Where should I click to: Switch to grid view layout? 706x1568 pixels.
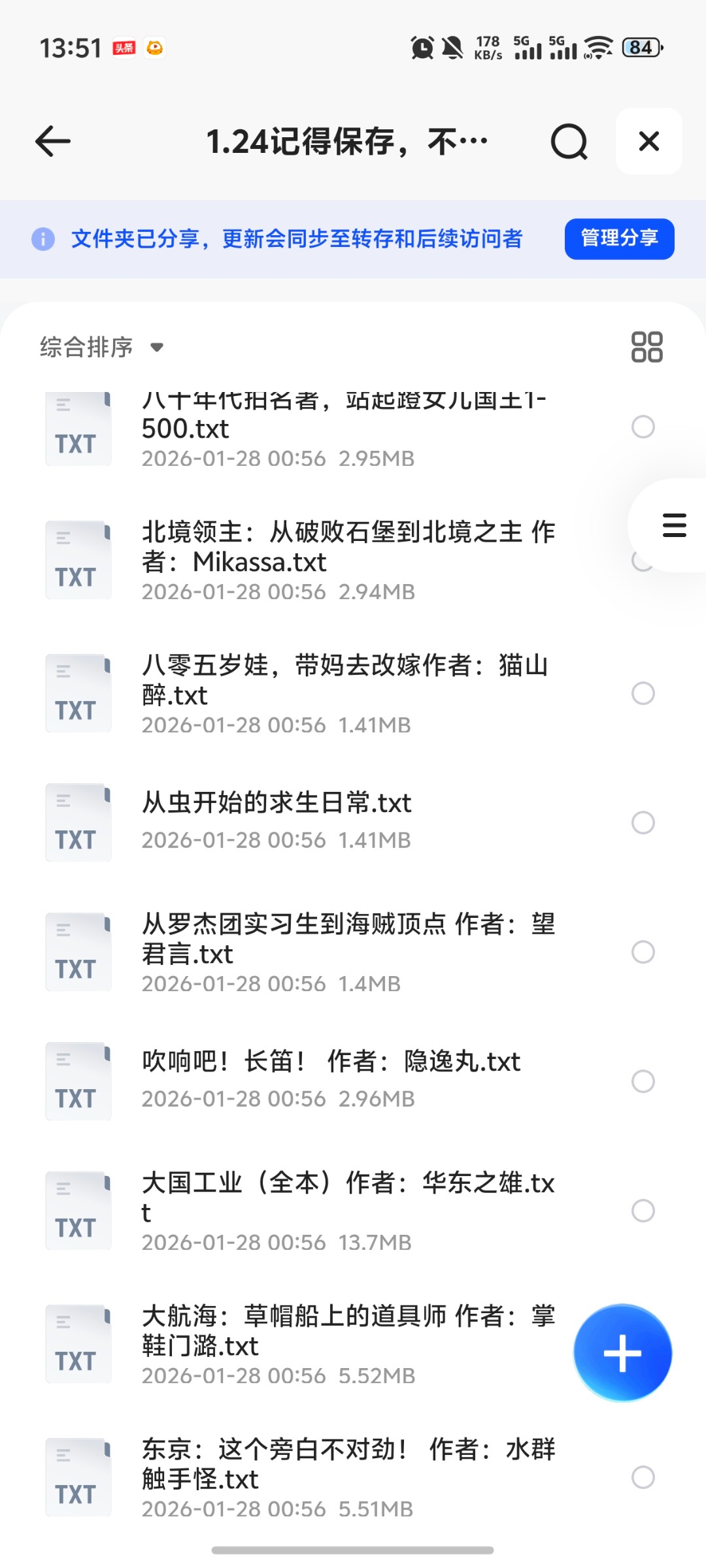(647, 347)
